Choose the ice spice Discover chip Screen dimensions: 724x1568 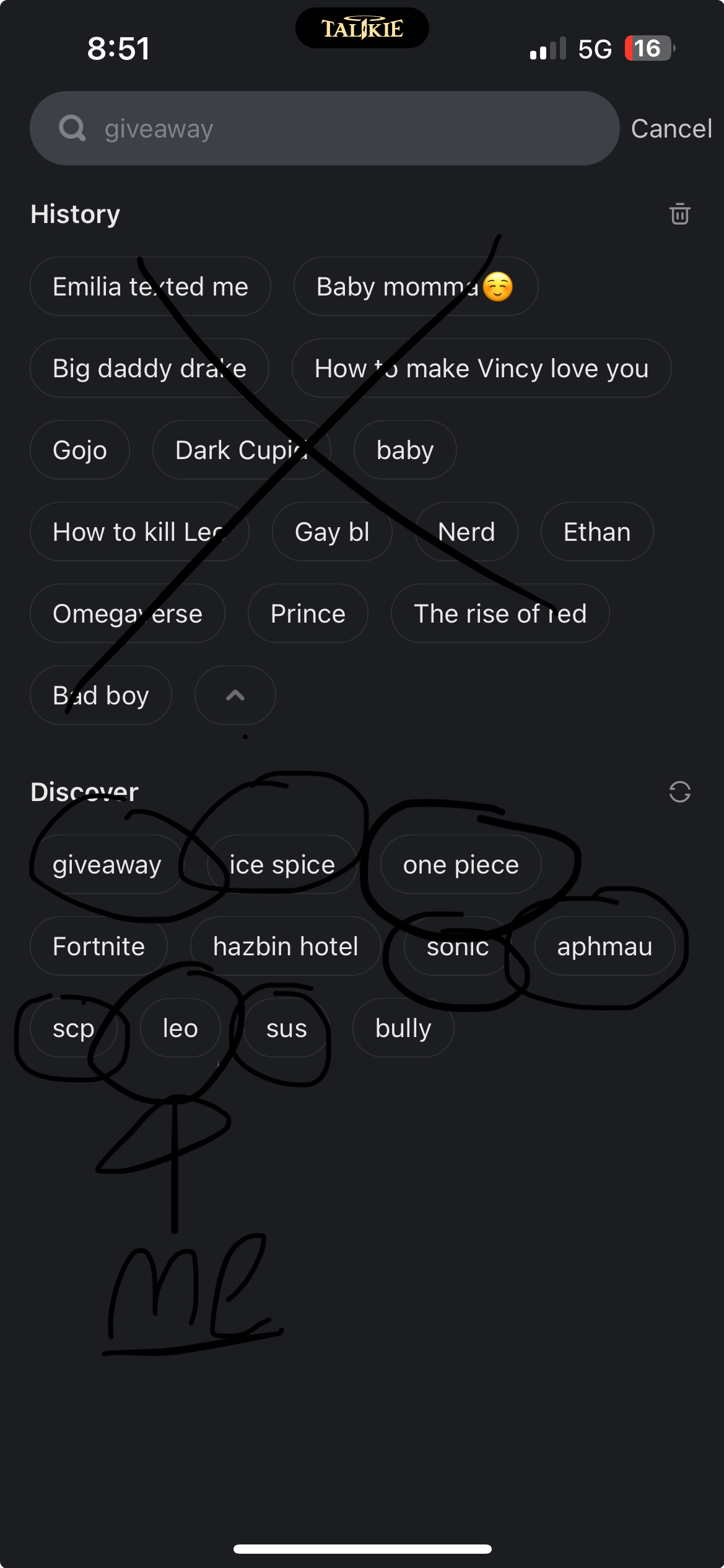pos(282,864)
